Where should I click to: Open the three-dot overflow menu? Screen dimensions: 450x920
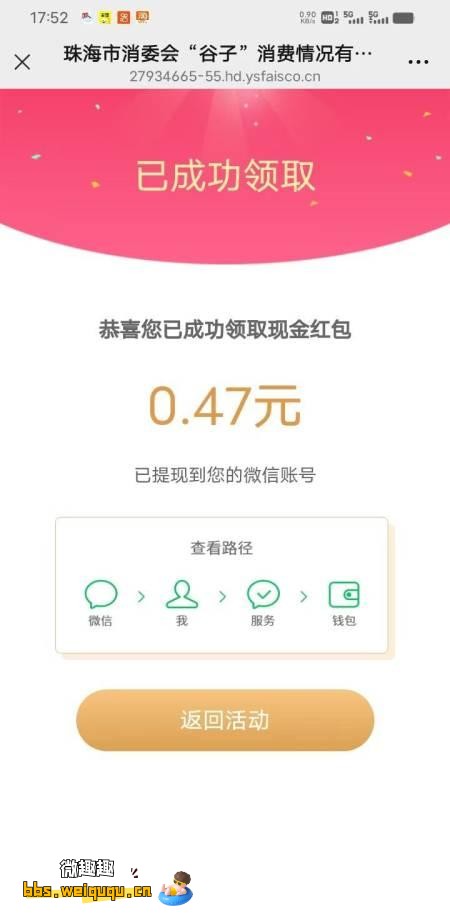[418, 62]
